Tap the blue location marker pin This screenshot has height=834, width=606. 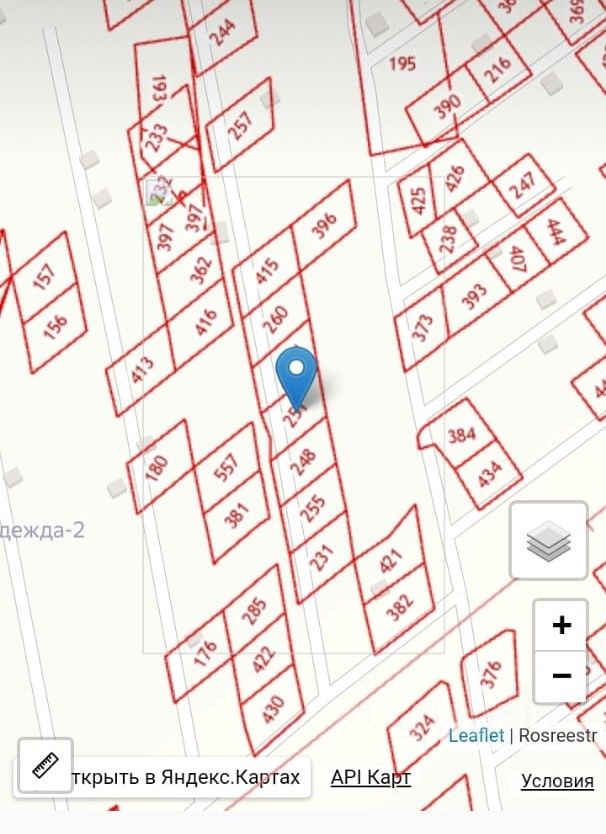coord(296,373)
